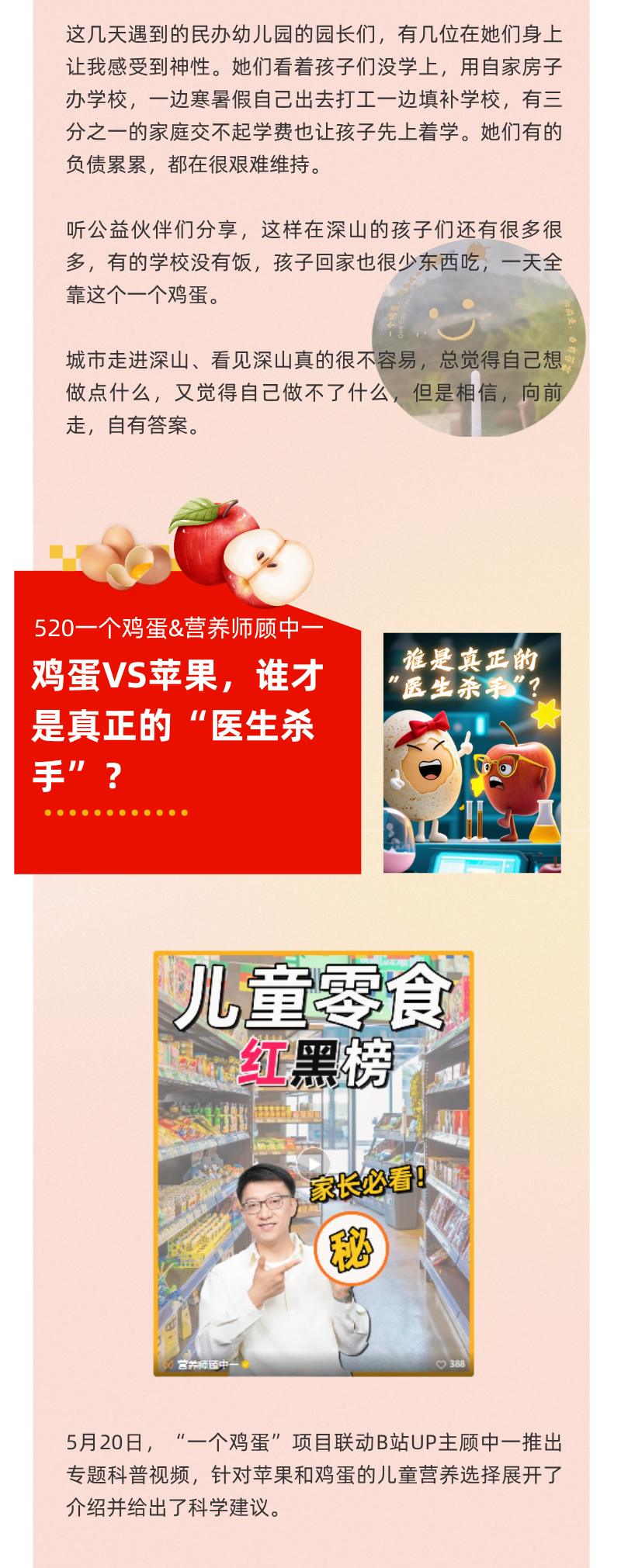
Task: Play the 儿童零食红黑榜 video
Action: click(x=312, y=1163)
